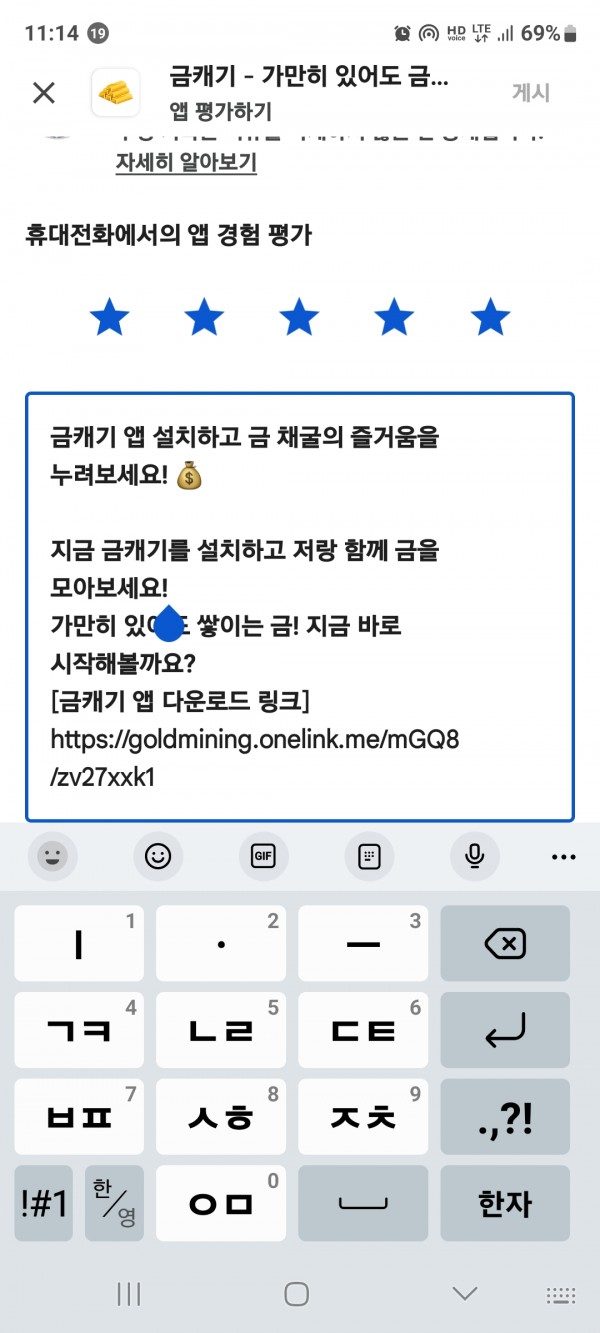This screenshot has width=600, height=1333.
Task: Post the review with 게시 button
Action: click(x=531, y=93)
